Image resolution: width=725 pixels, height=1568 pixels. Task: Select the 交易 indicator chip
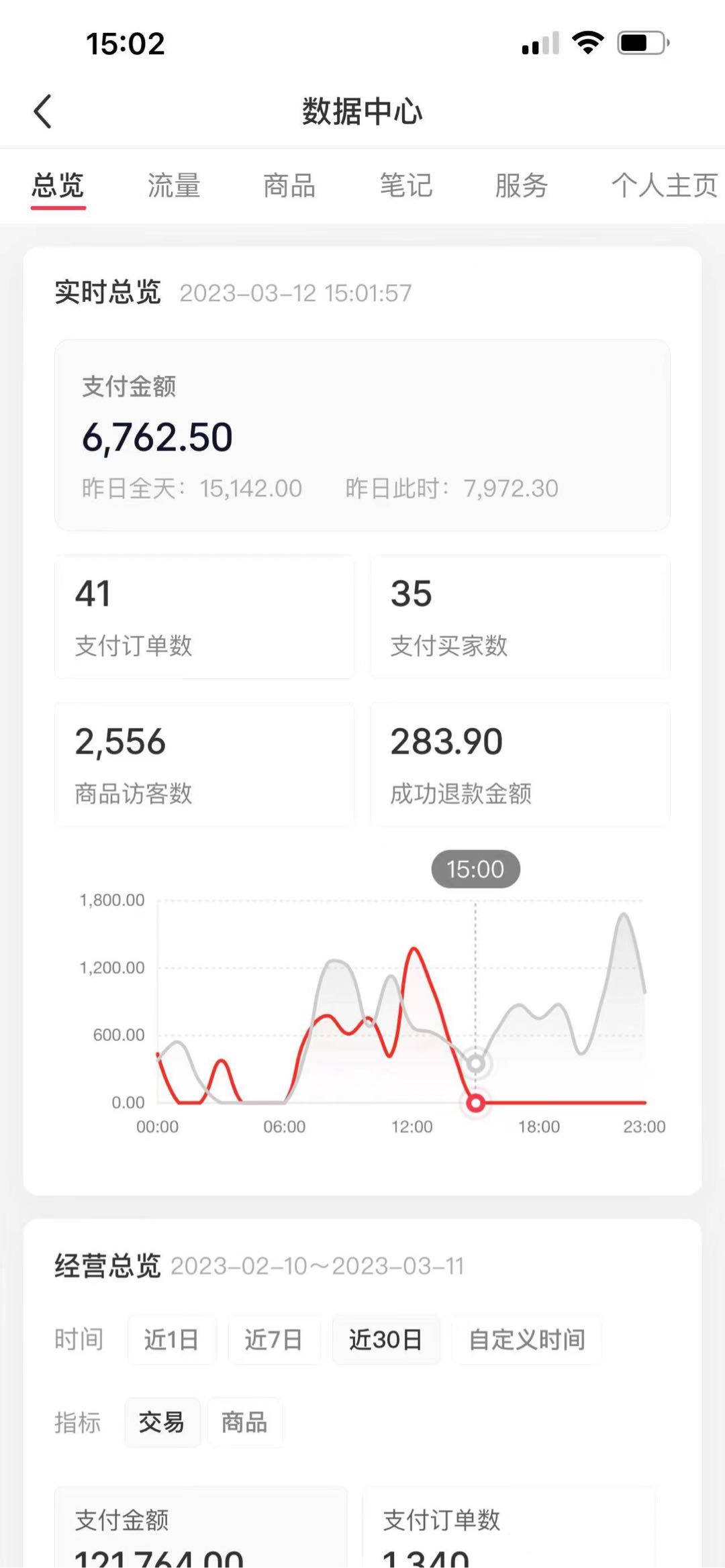[162, 1422]
